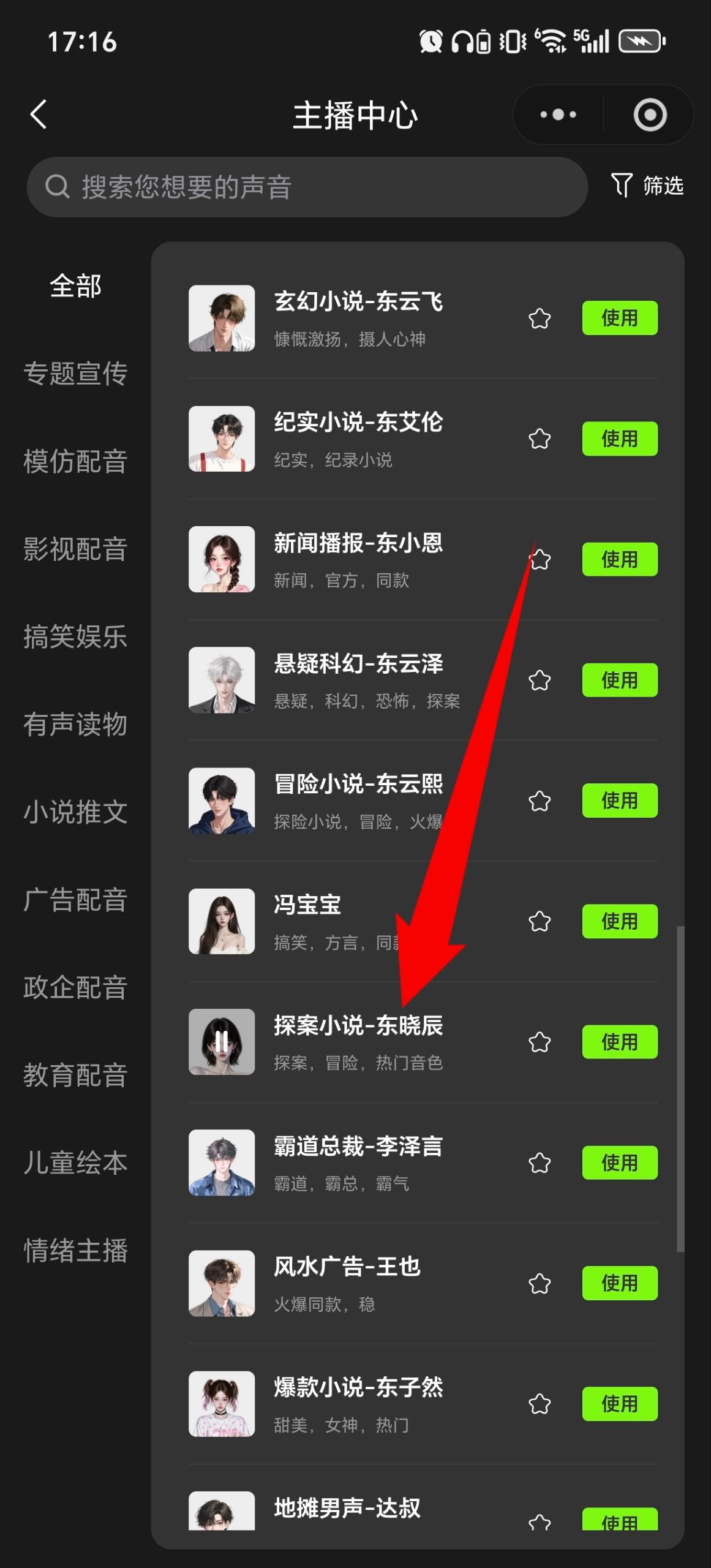The image size is (711, 1568).
Task: Preview 悬疑科幻-东云泽 by tapping its avatar
Action: pyautogui.click(x=222, y=680)
